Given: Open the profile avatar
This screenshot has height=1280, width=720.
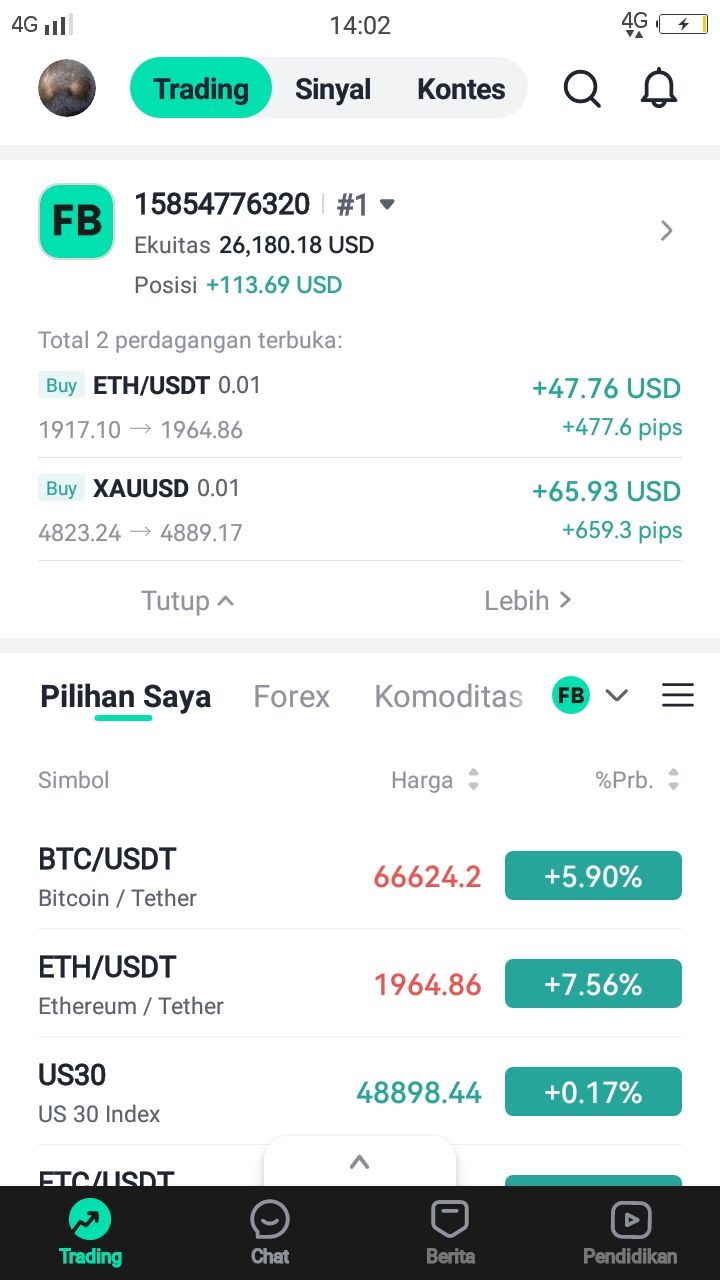Looking at the screenshot, I should coord(67,88).
